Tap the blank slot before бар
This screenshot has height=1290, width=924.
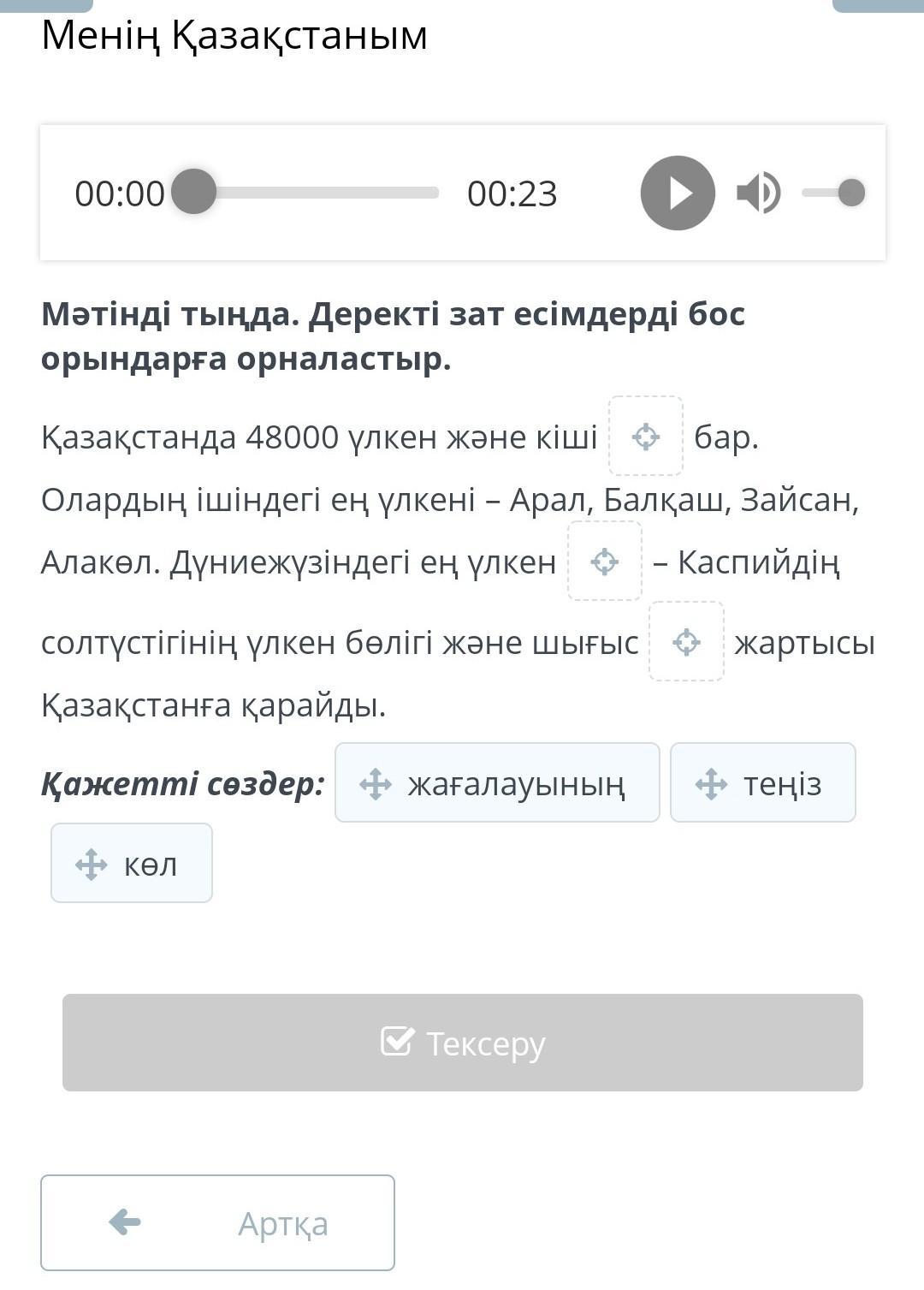646,437
